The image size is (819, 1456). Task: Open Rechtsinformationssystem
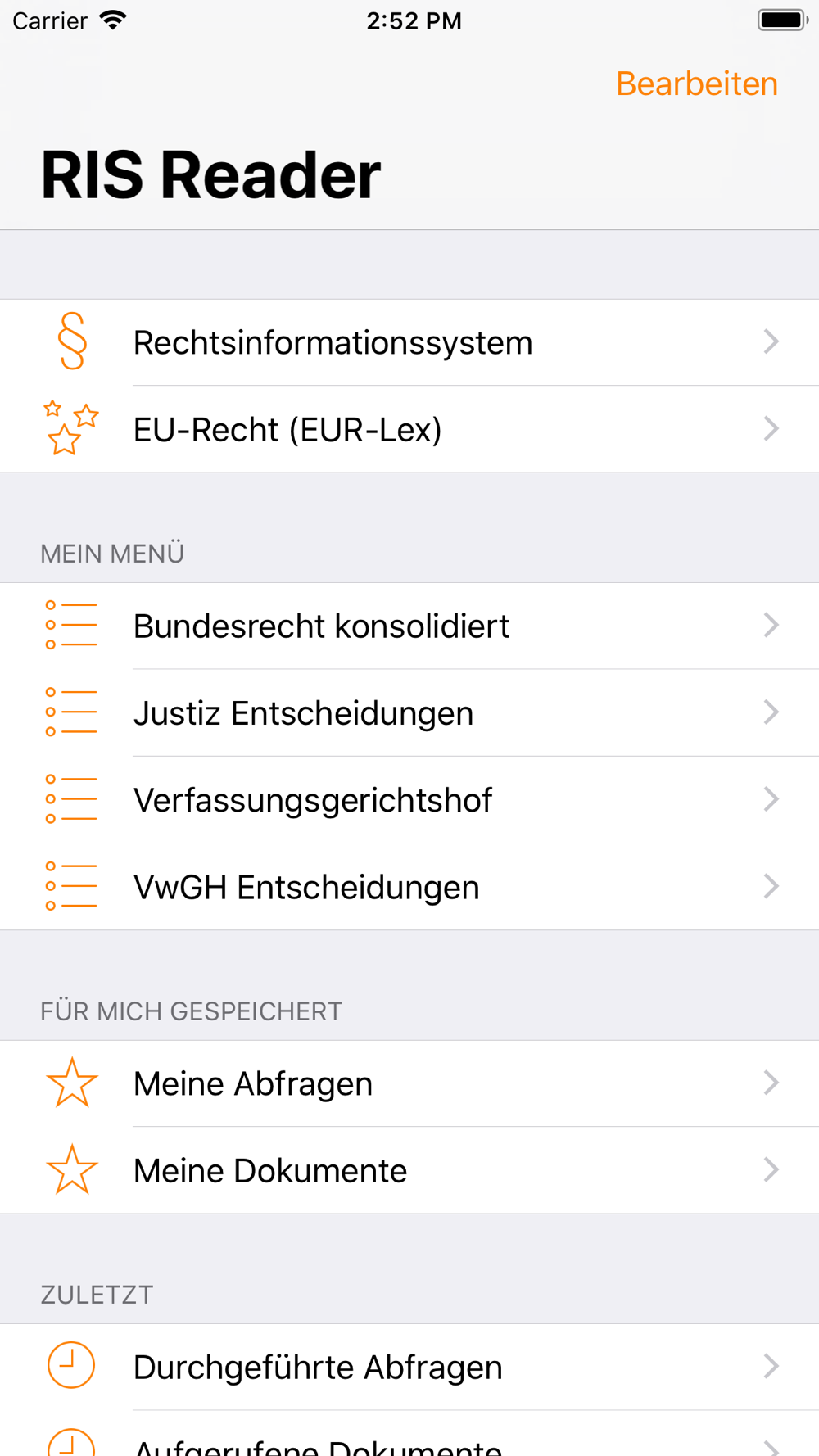(x=409, y=342)
